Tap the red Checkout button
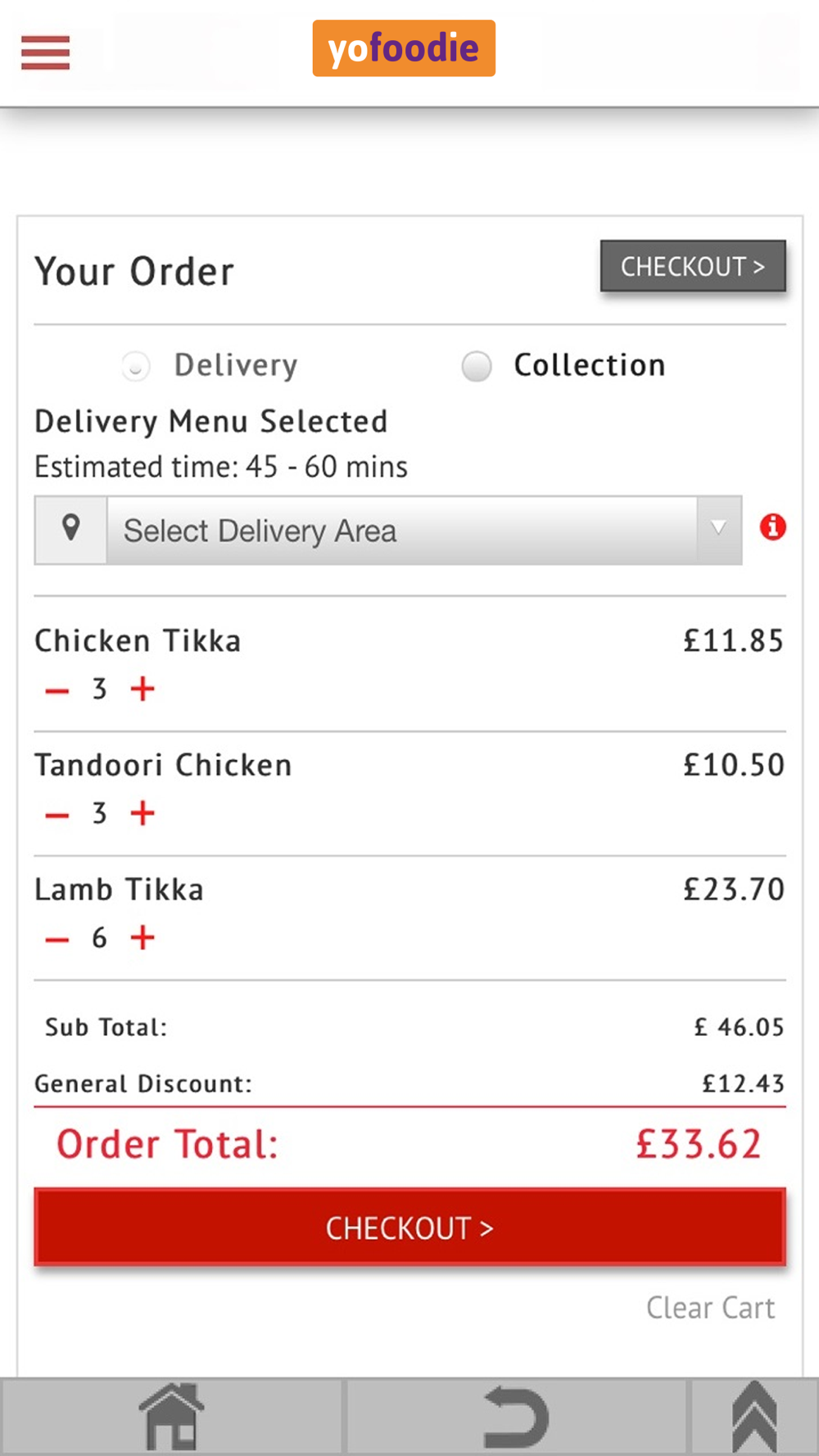819x1456 pixels. 409,1227
